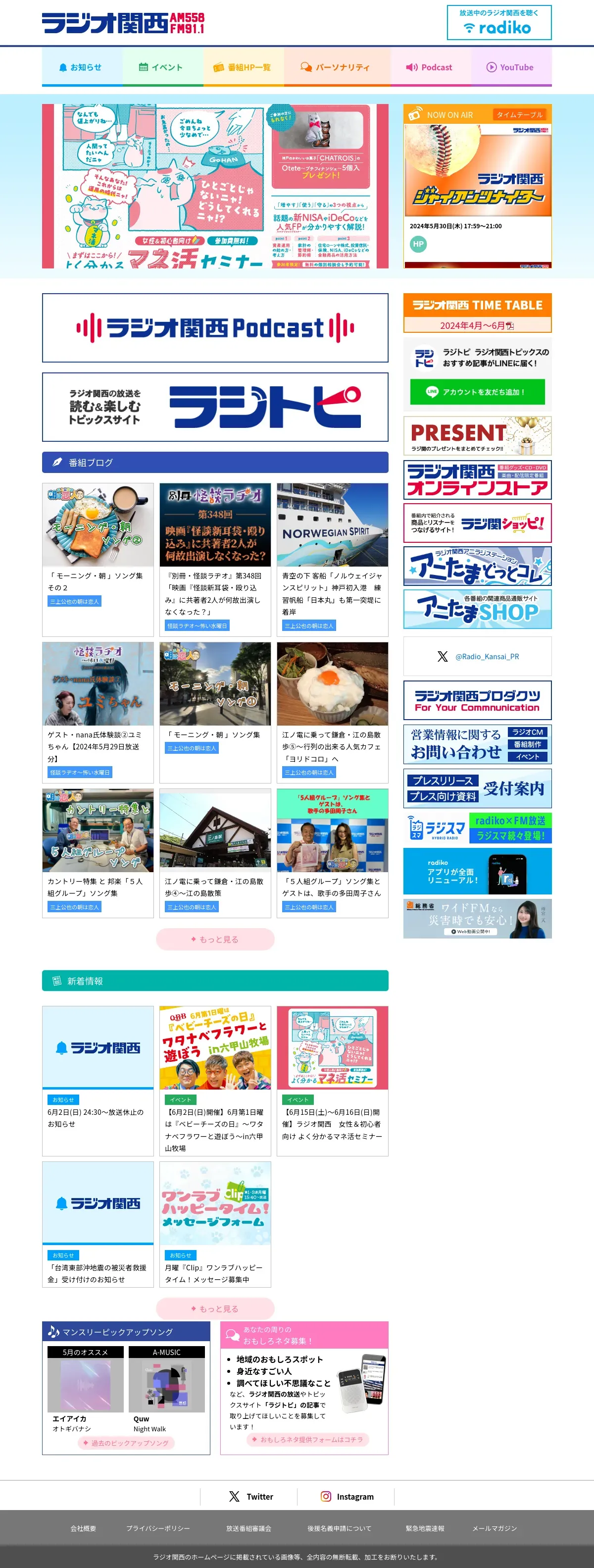Open the 番組HP一覧 tab
594x1568 pixels.
(243, 67)
